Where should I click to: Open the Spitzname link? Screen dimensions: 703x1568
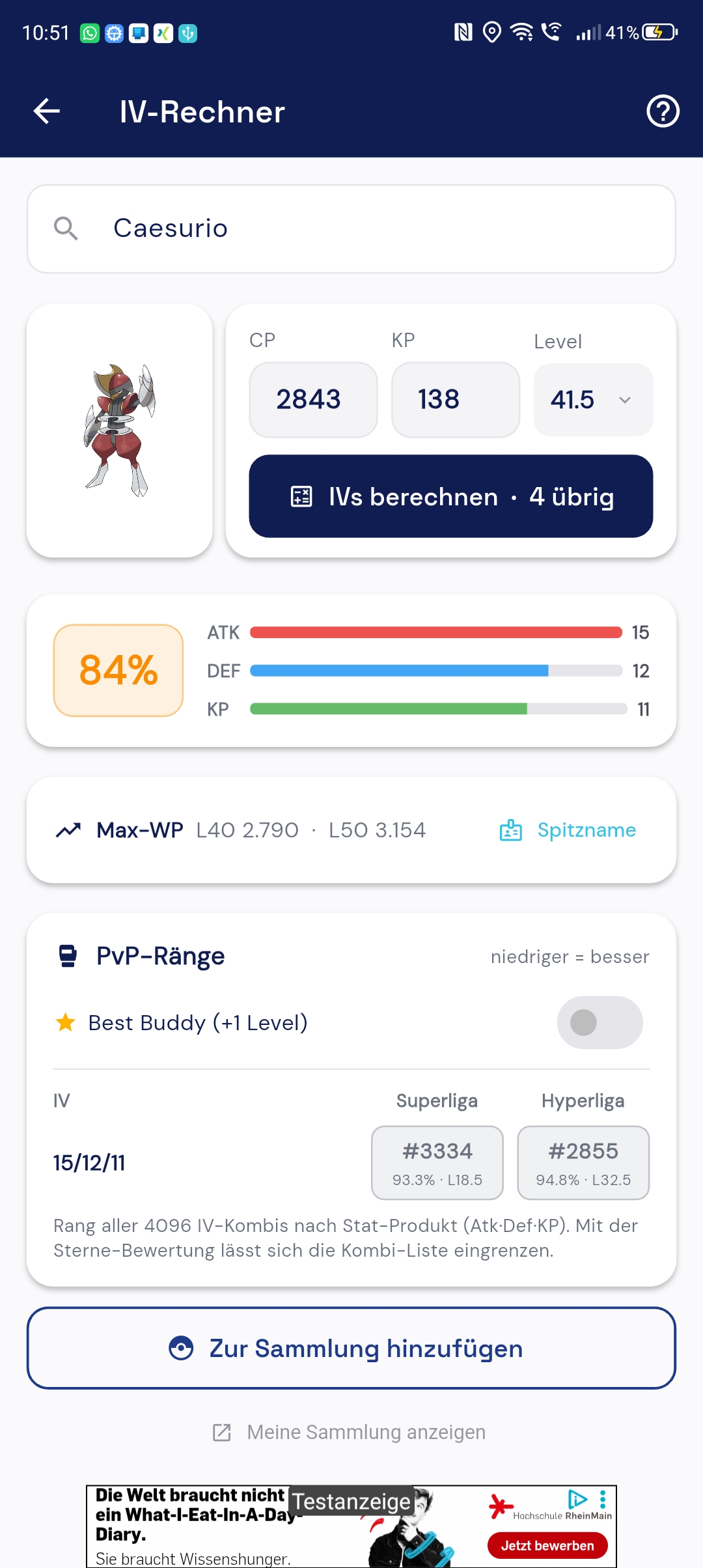568,830
